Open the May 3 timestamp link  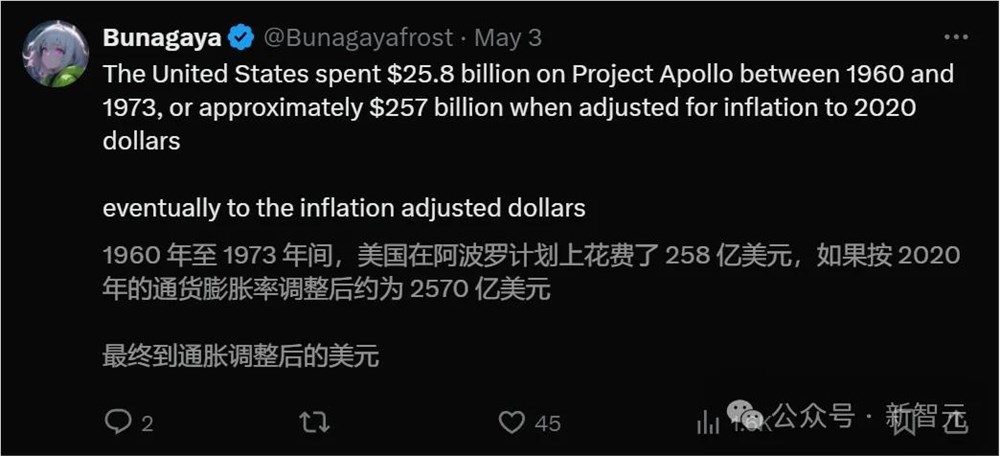(x=507, y=38)
